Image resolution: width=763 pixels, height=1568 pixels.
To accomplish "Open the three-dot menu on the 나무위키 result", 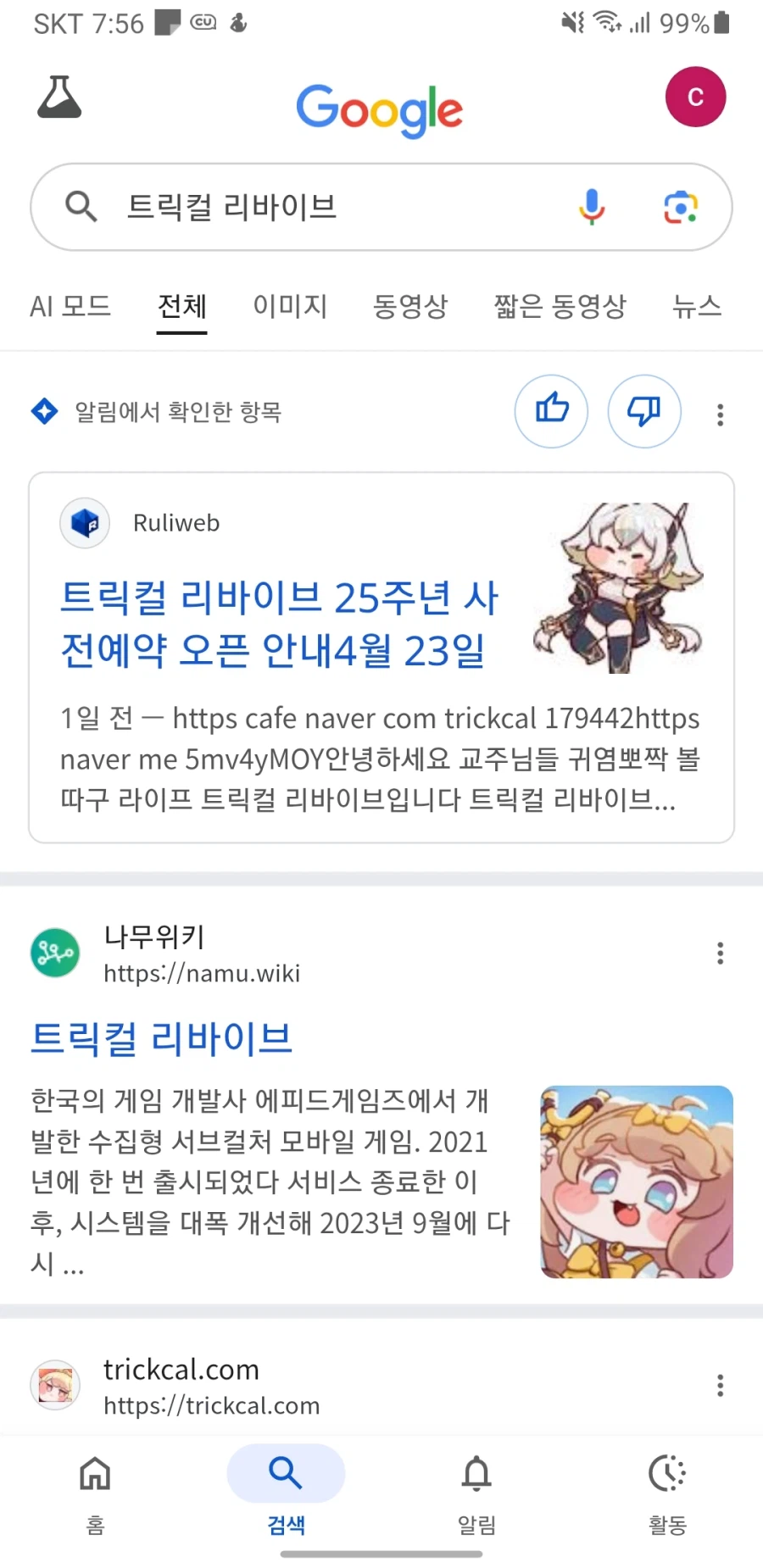I will (x=719, y=953).
